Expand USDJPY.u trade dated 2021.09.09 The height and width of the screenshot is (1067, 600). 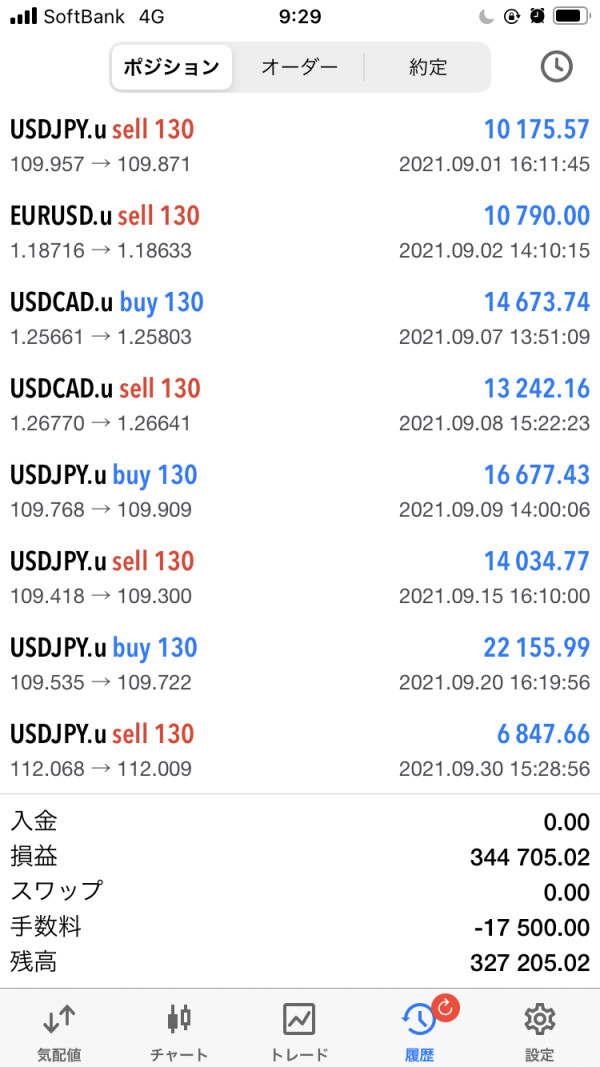(x=300, y=492)
